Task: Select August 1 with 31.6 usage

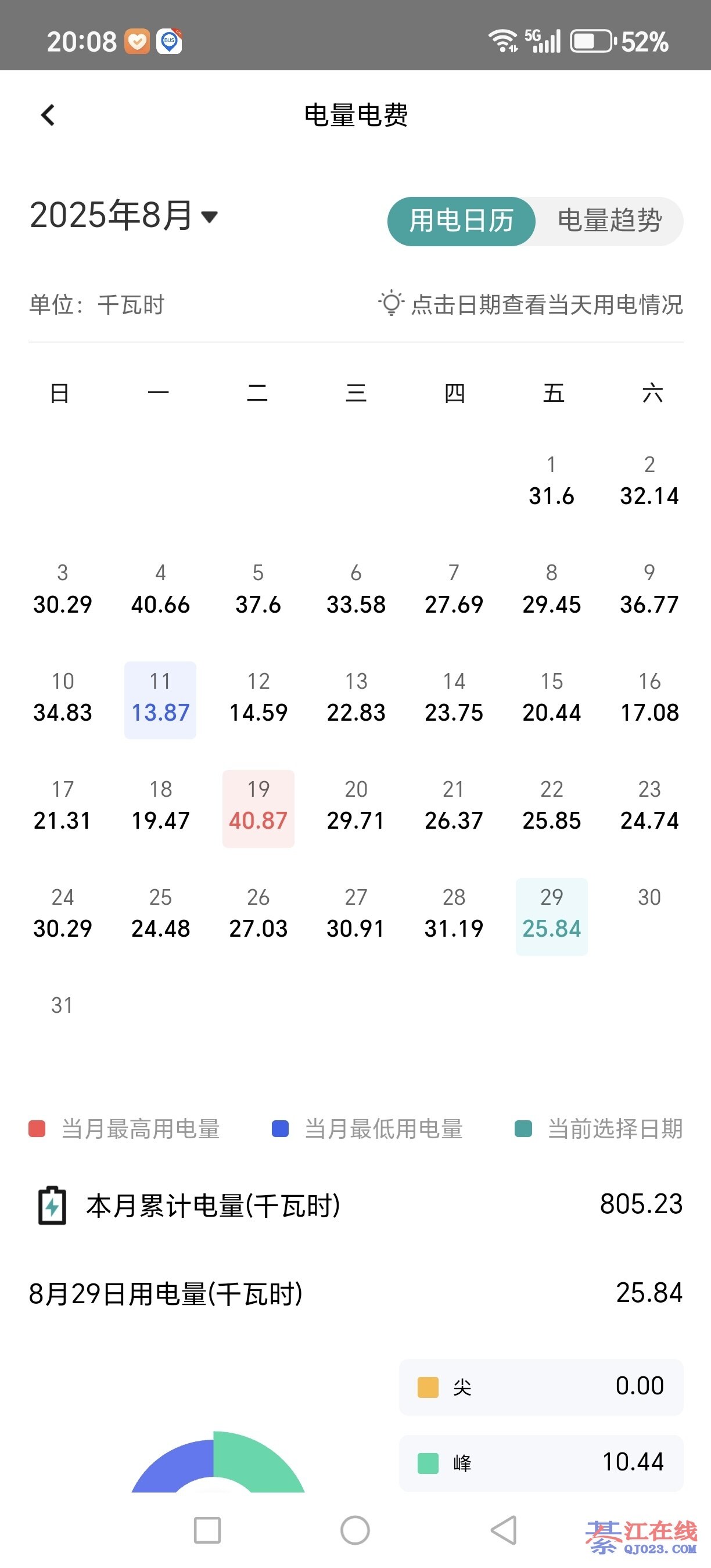Action: coord(551,481)
